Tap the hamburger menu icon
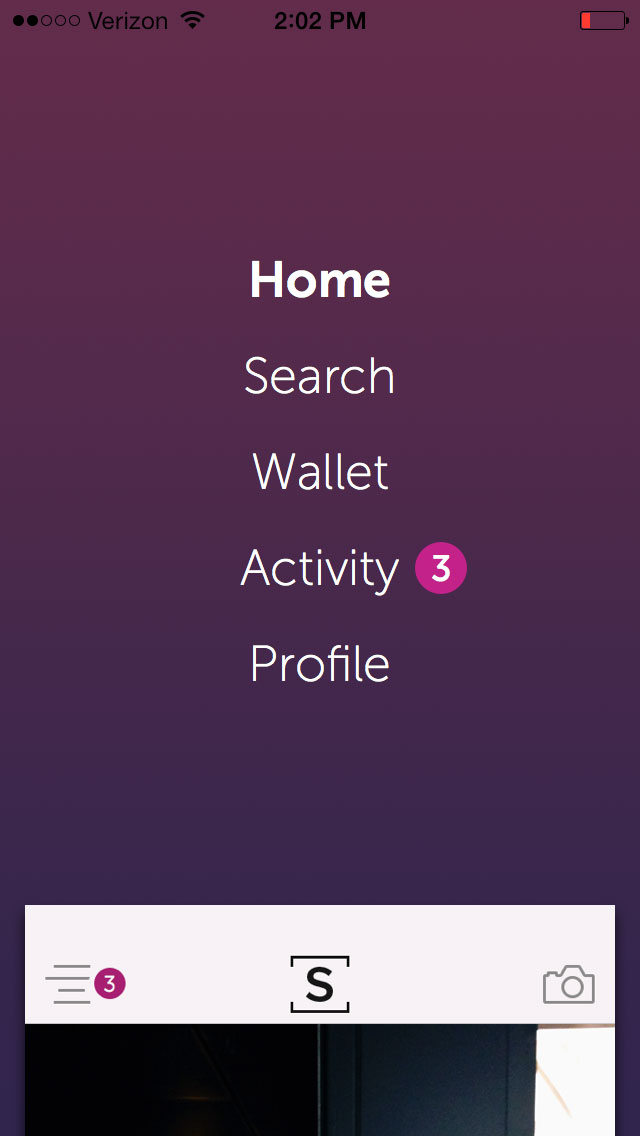 pos(68,984)
